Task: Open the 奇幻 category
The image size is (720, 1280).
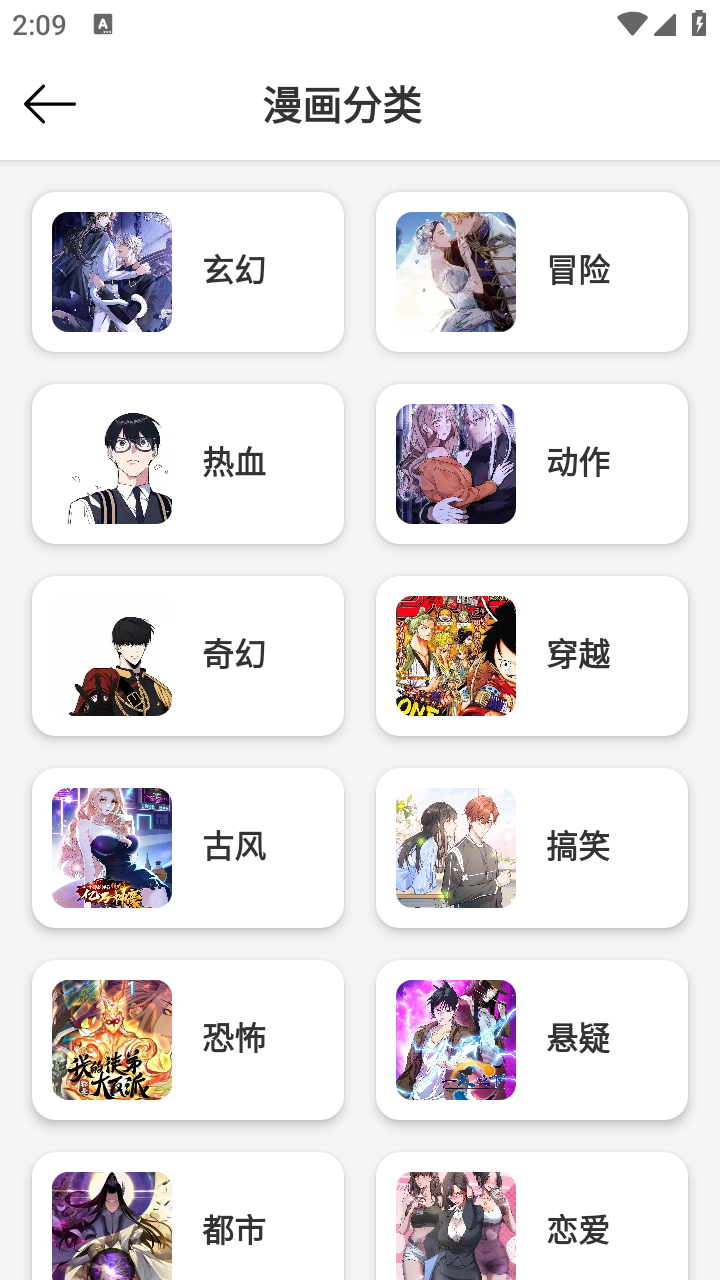Action: coord(188,655)
